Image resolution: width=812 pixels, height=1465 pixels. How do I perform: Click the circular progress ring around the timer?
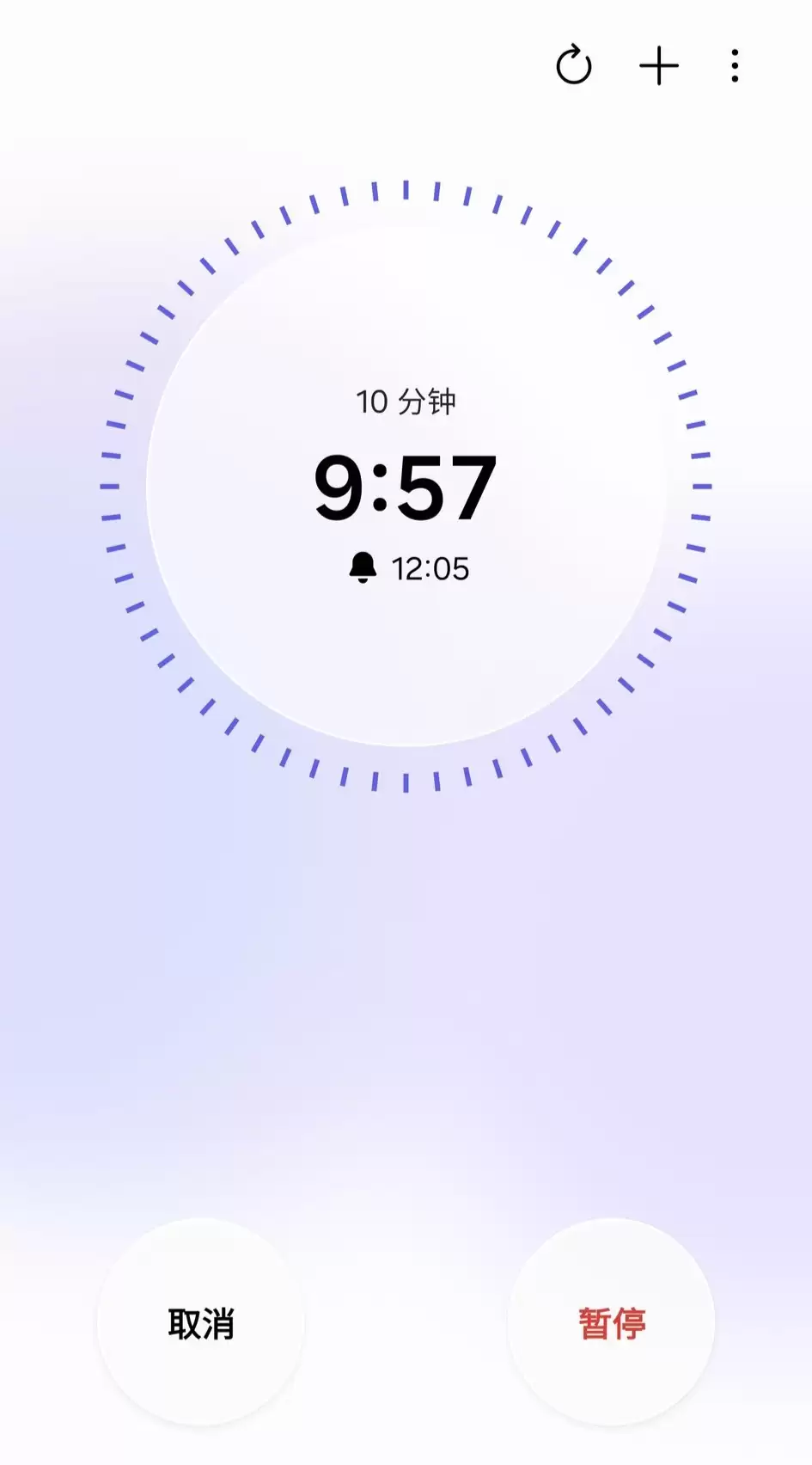[406, 191]
